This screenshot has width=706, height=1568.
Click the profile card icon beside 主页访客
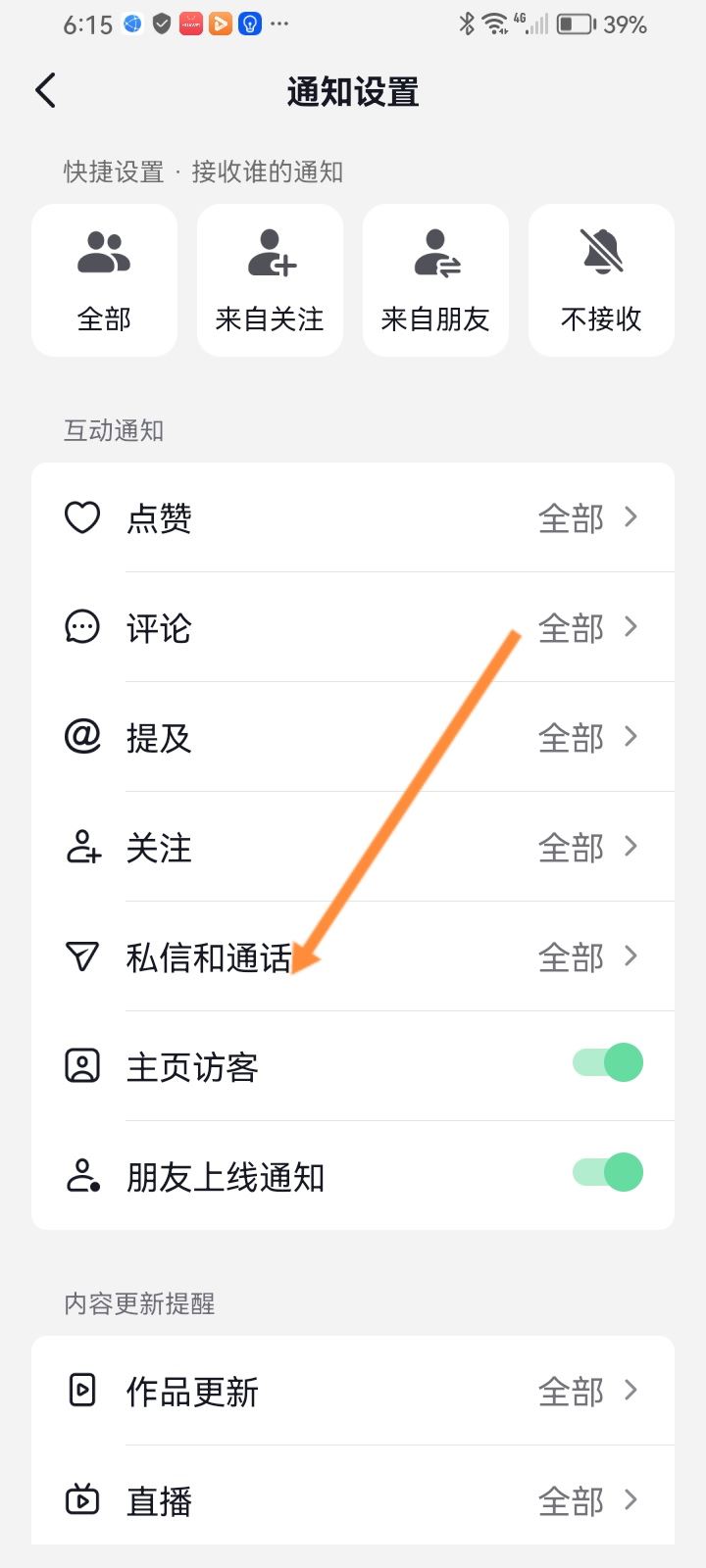82,1067
